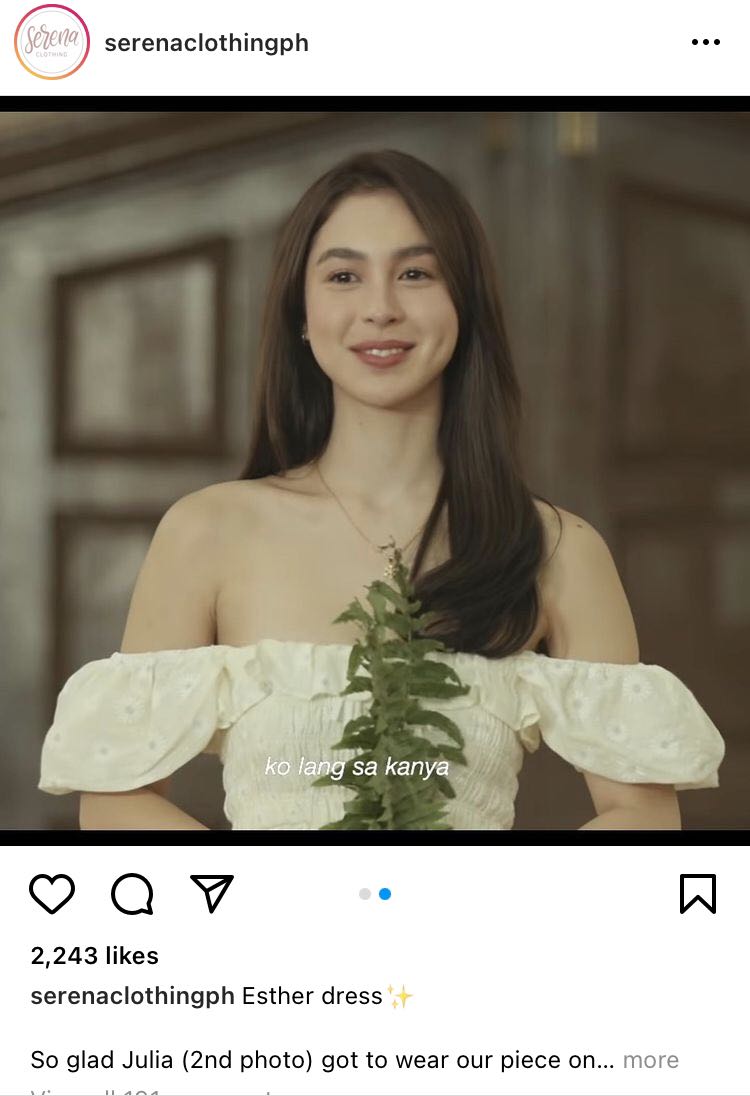This screenshot has height=1096, width=750.
Task: Expand the caption with "more"
Action: tap(650, 1060)
